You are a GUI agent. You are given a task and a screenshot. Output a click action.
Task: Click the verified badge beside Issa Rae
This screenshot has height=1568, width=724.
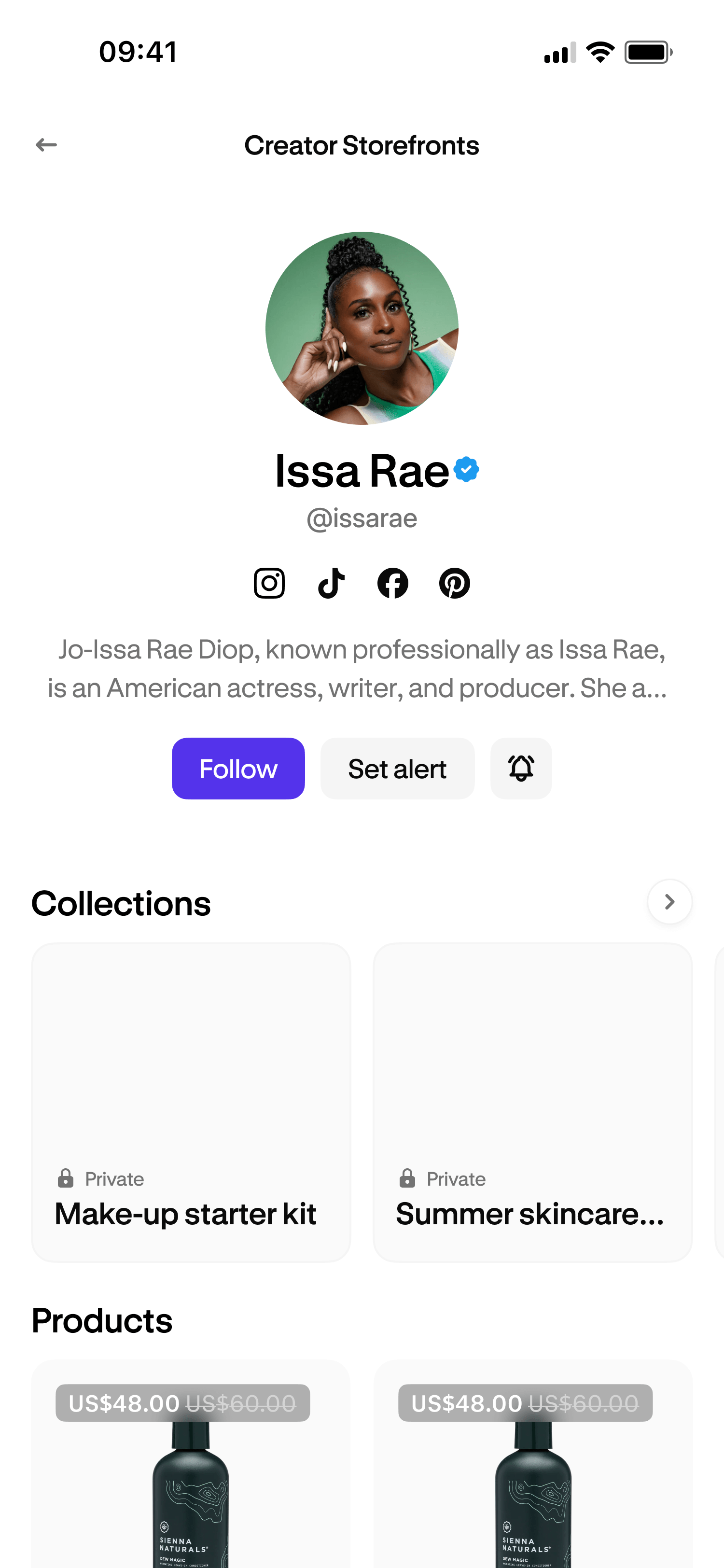point(465,469)
